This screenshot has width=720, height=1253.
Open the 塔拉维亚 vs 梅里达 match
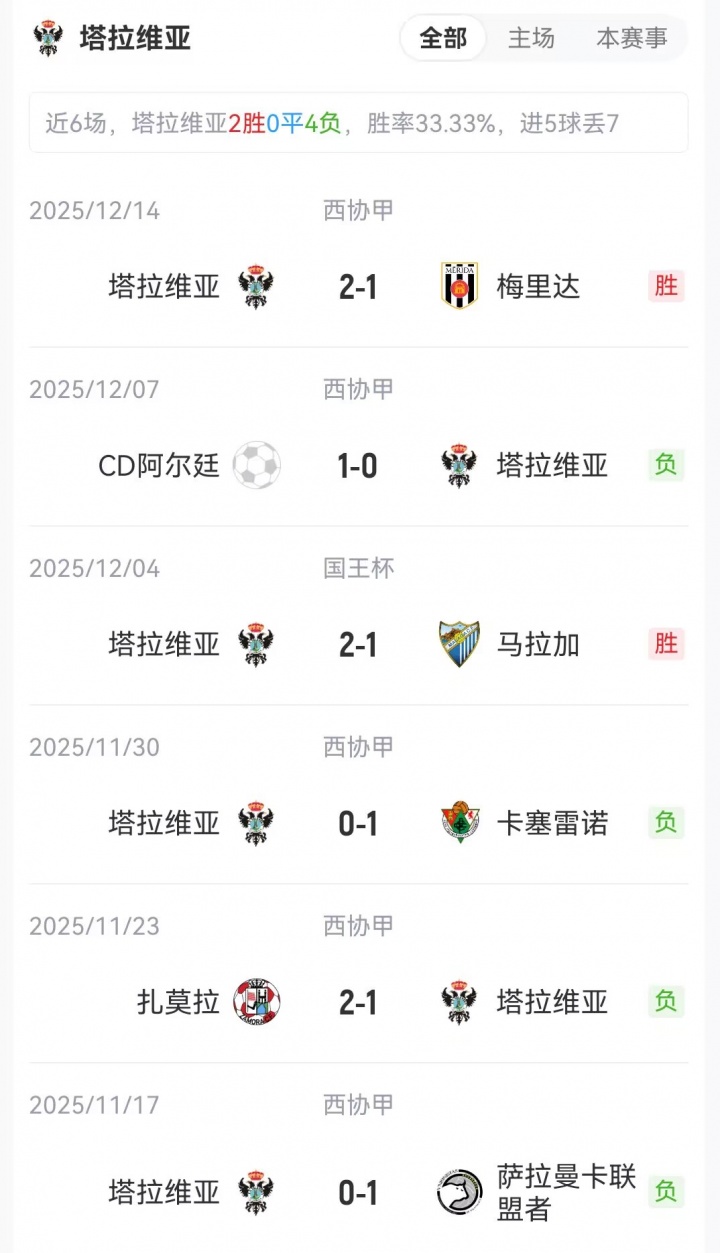[358, 288]
